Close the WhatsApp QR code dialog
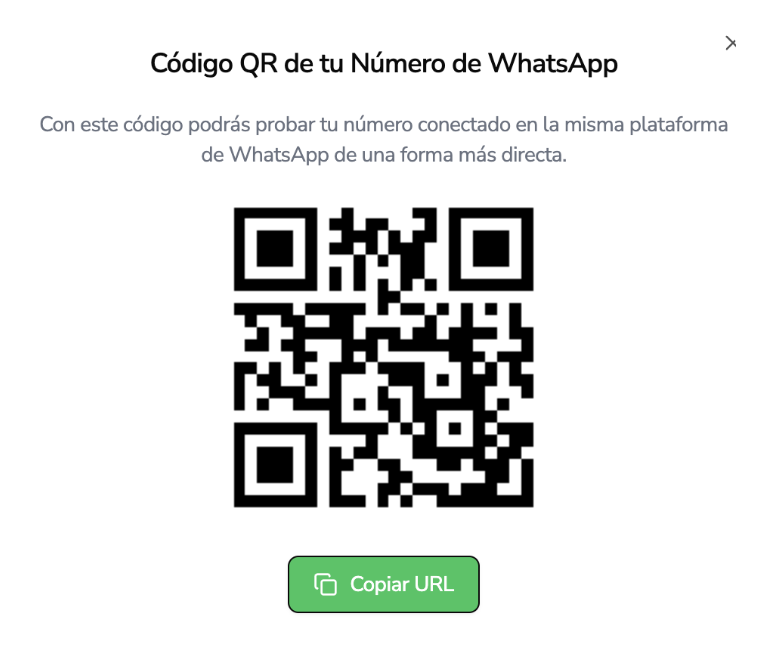Viewport: 774px width, 656px height. click(x=731, y=43)
